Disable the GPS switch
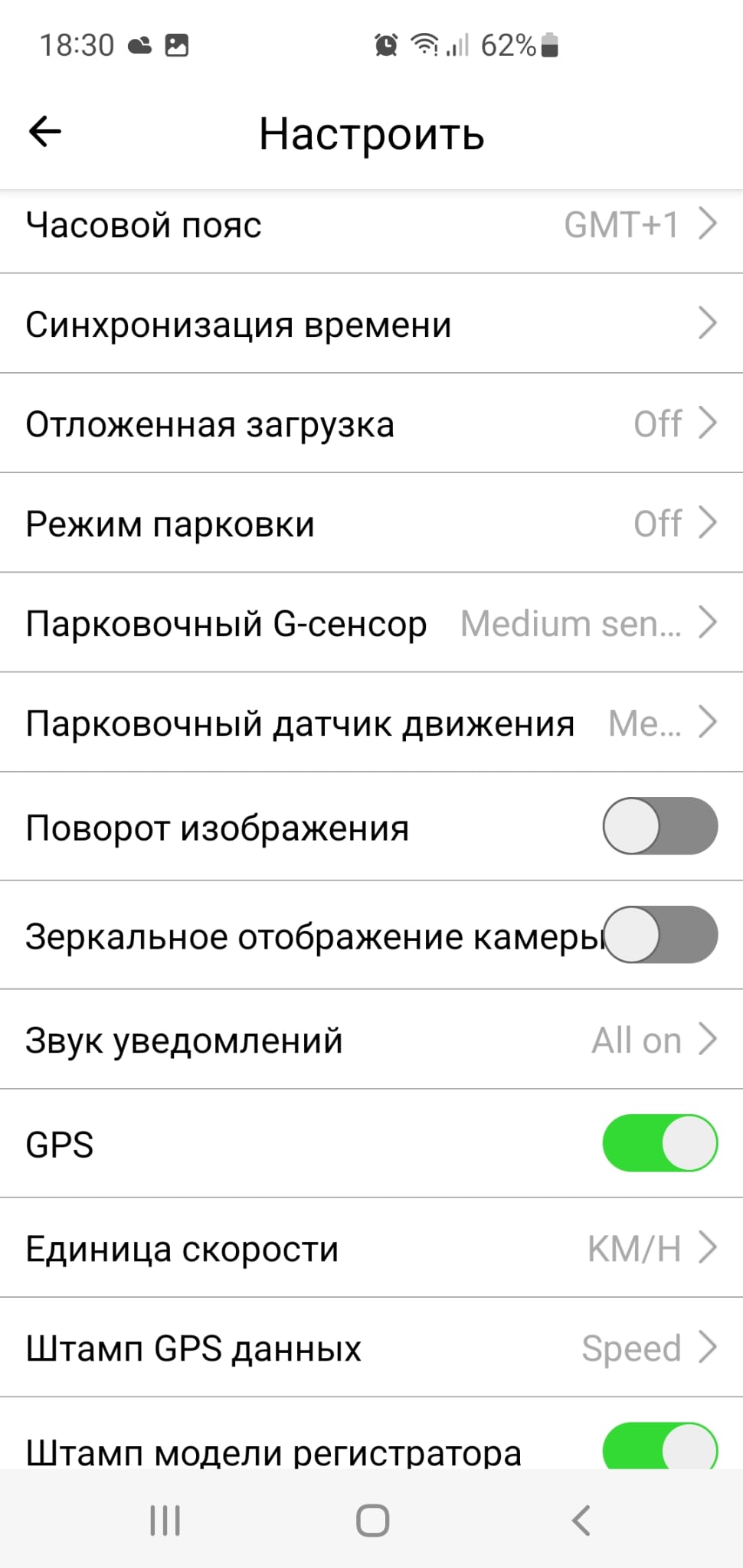The height and width of the screenshot is (1568, 743). (660, 1143)
